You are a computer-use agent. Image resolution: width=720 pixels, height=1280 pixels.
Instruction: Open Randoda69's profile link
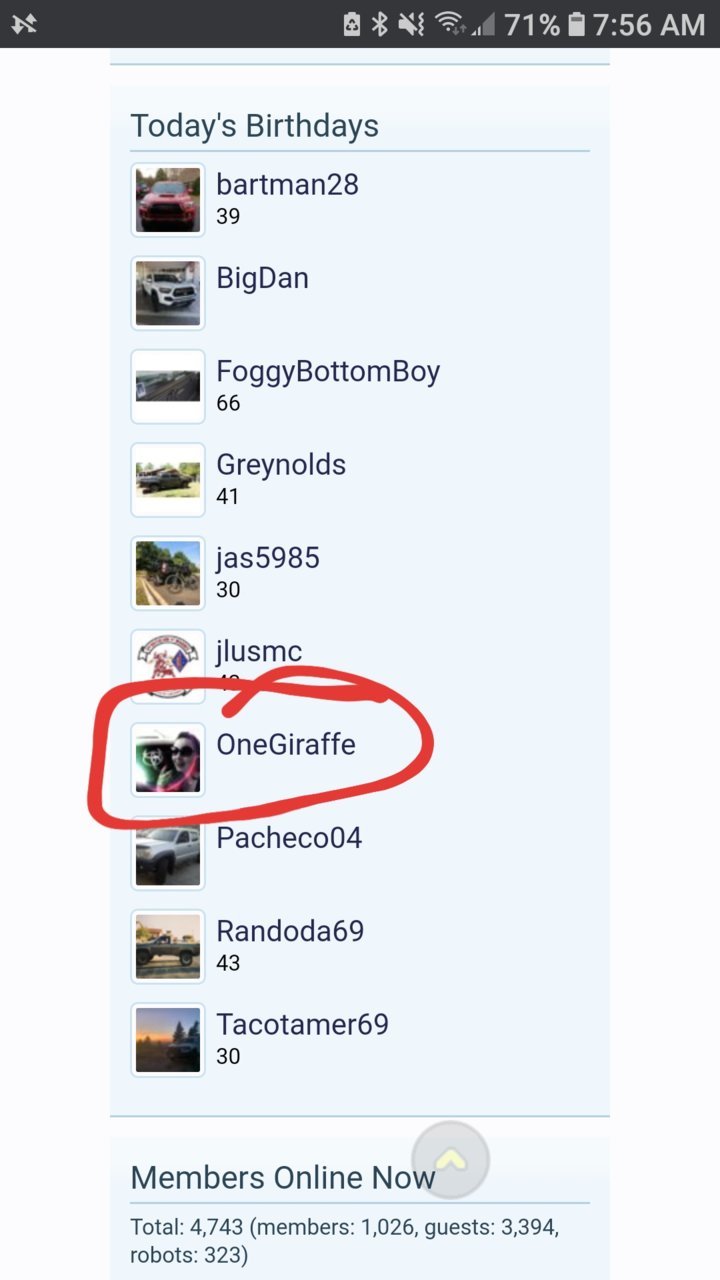[x=290, y=931]
